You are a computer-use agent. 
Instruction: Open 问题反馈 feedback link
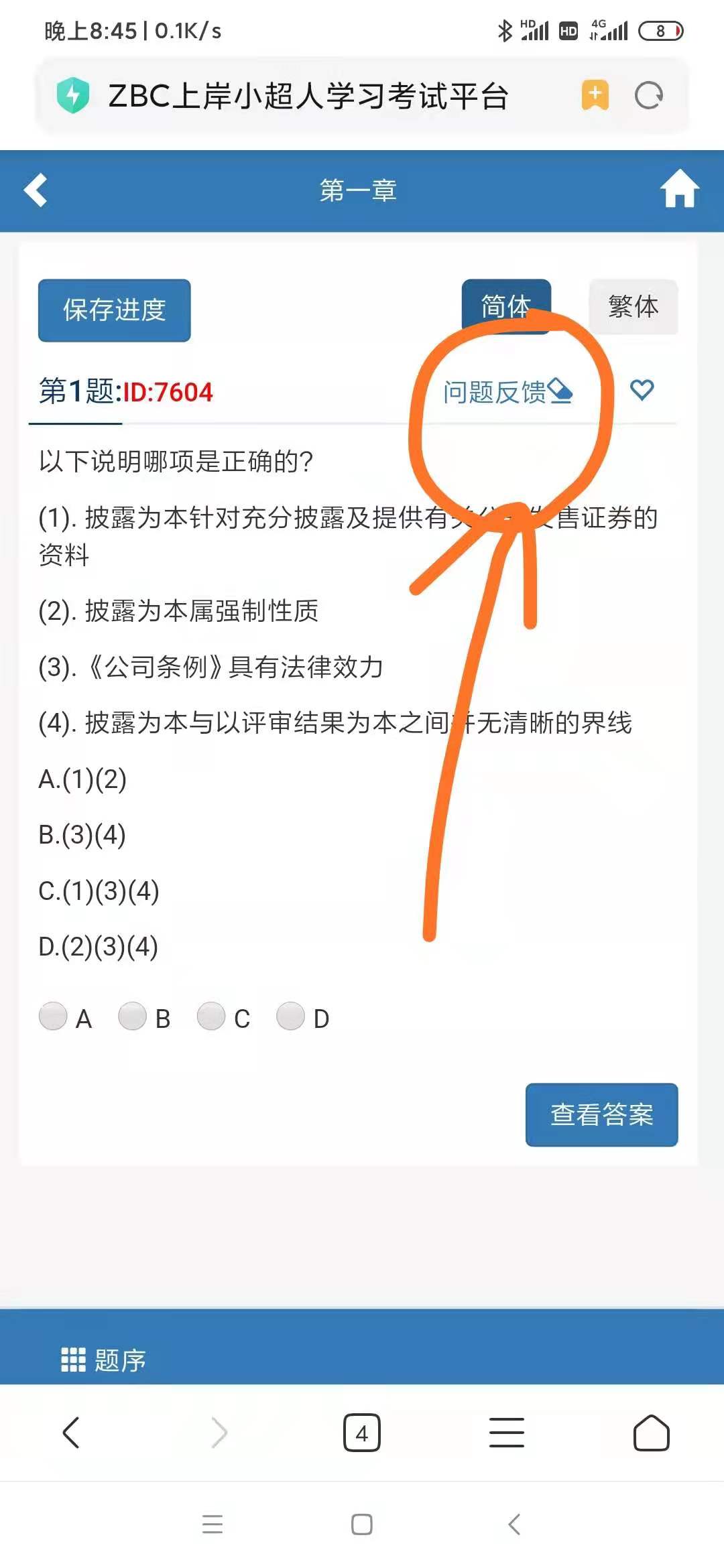[x=507, y=392]
